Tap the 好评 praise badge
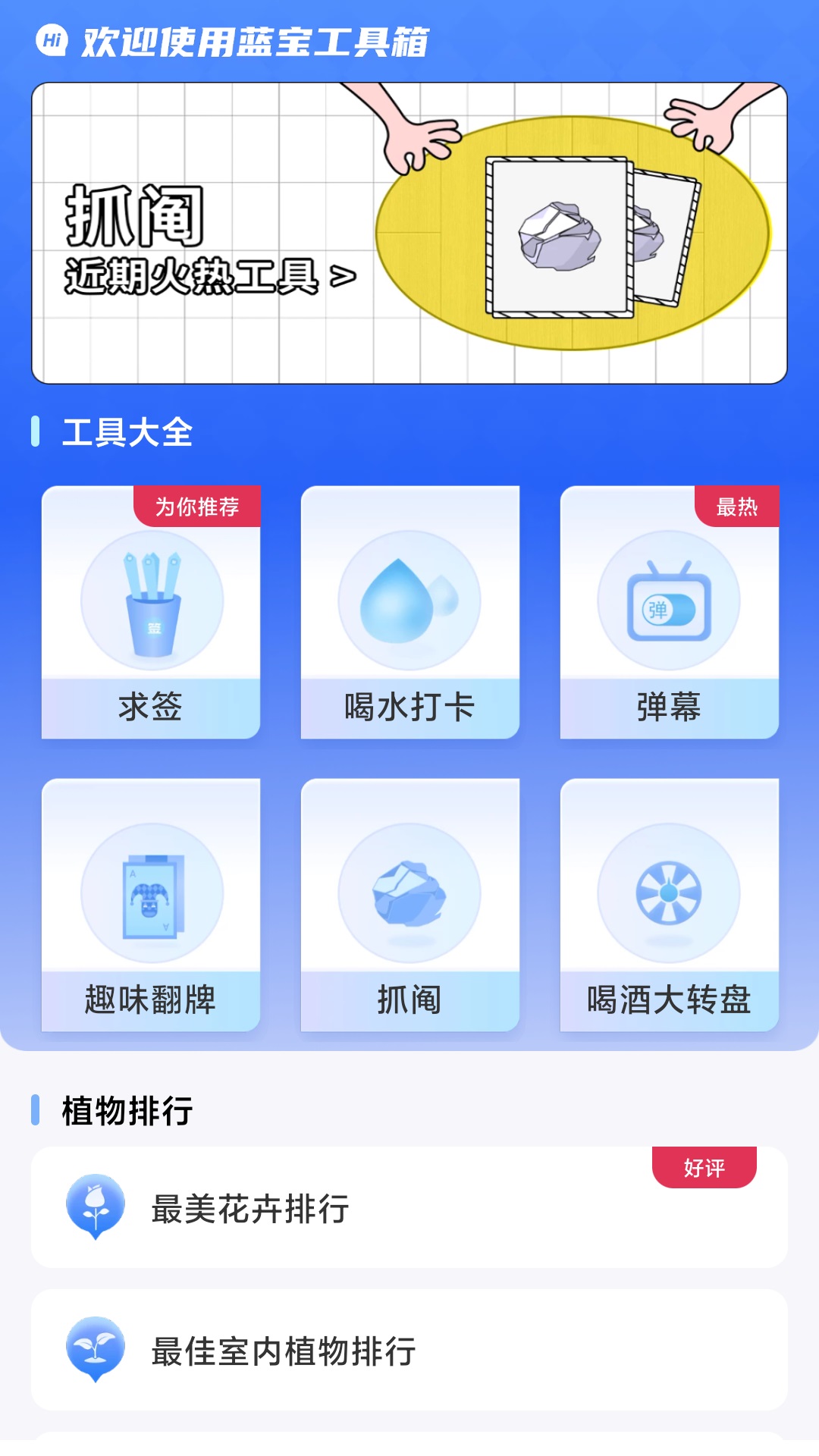The width and height of the screenshot is (819, 1456). tap(706, 1168)
